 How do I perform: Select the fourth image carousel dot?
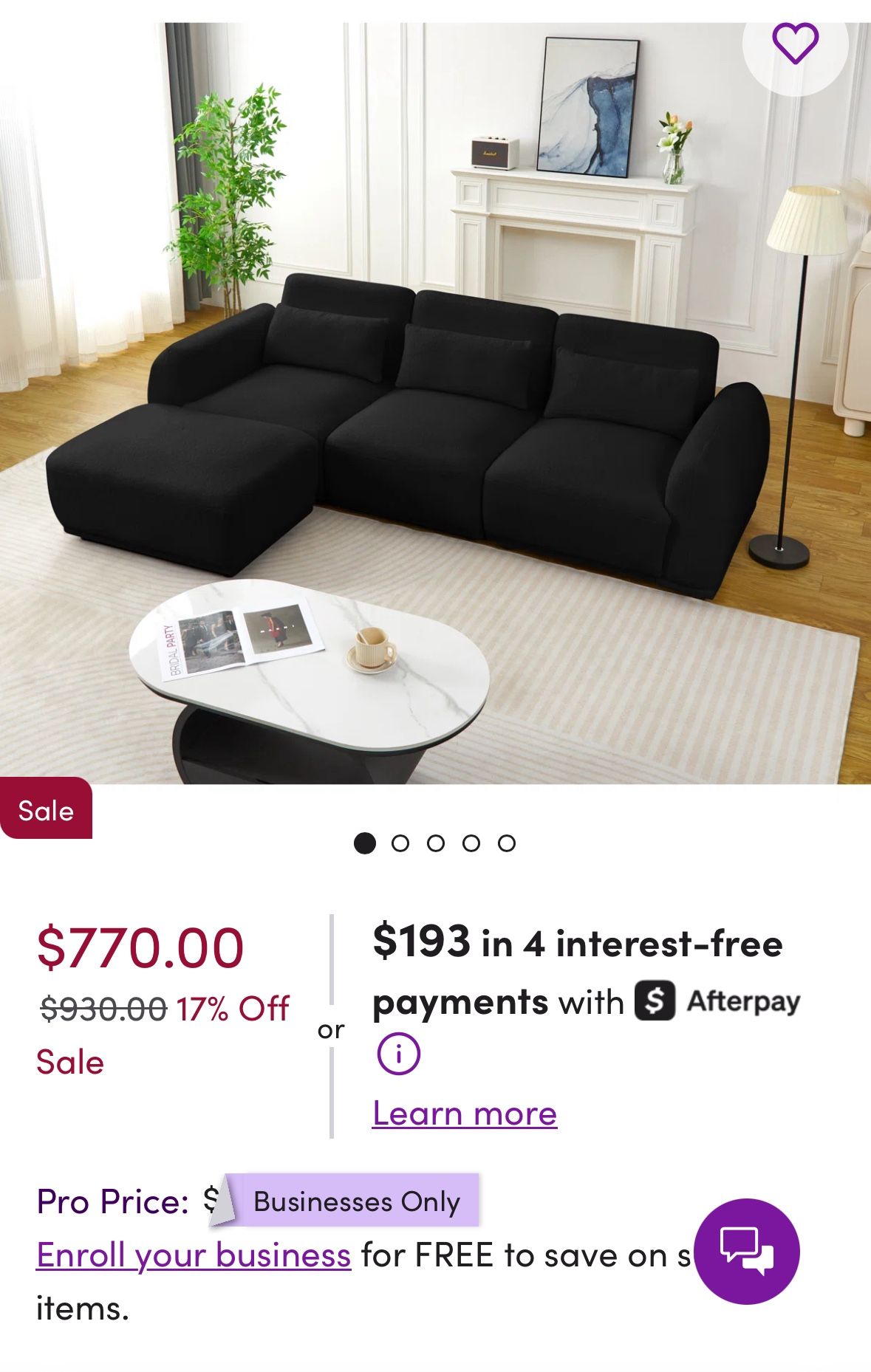coord(471,842)
